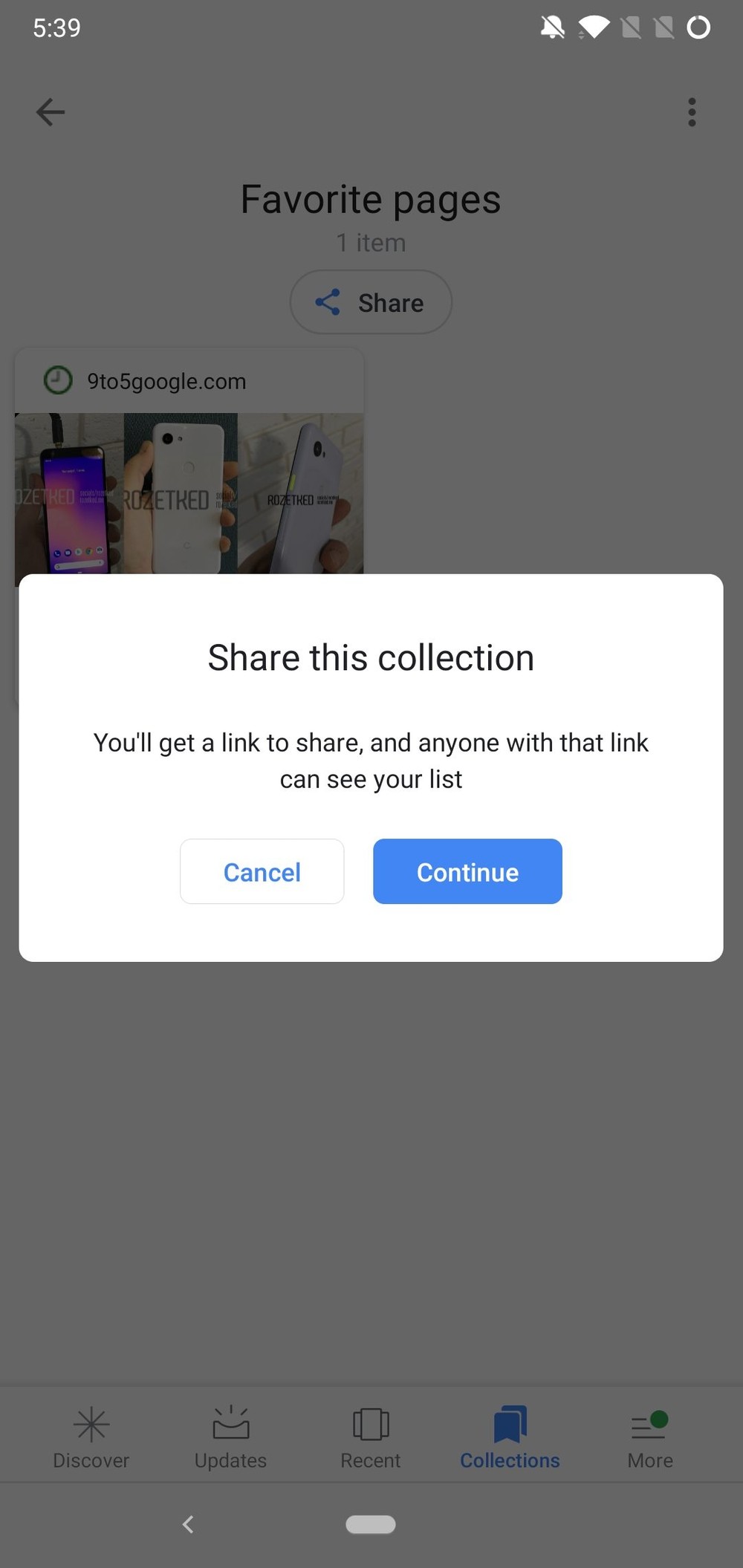Tap the Share chip under Favorite pages

pyautogui.click(x=371, y=302)
